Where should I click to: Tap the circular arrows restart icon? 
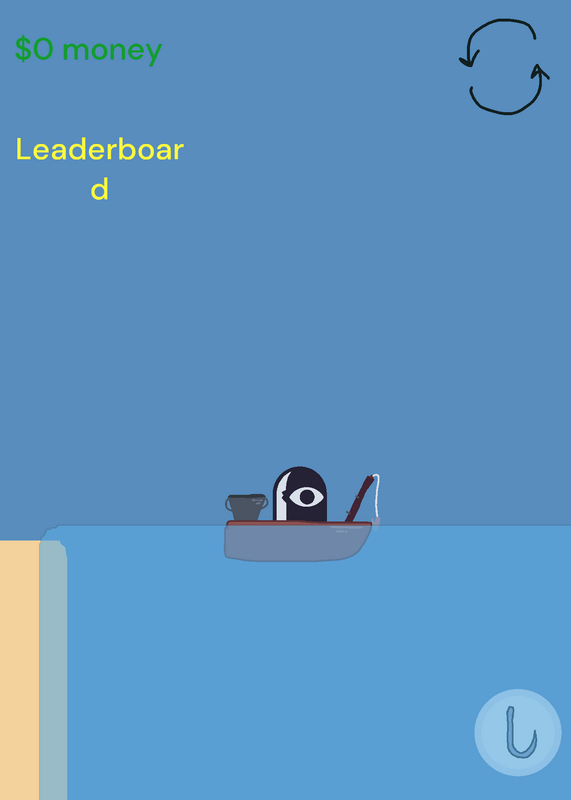504,66
